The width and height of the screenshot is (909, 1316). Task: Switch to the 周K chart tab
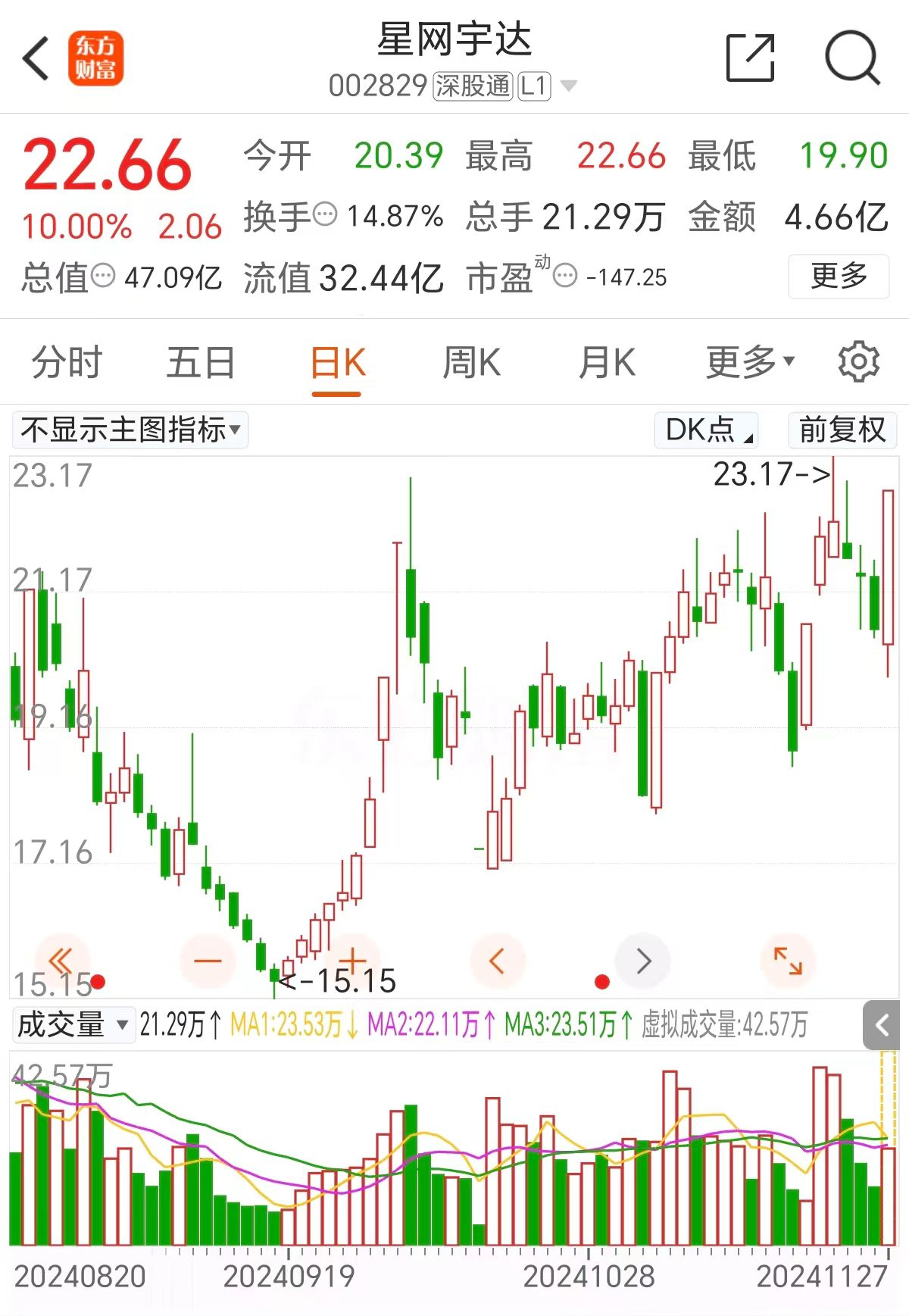471,362
